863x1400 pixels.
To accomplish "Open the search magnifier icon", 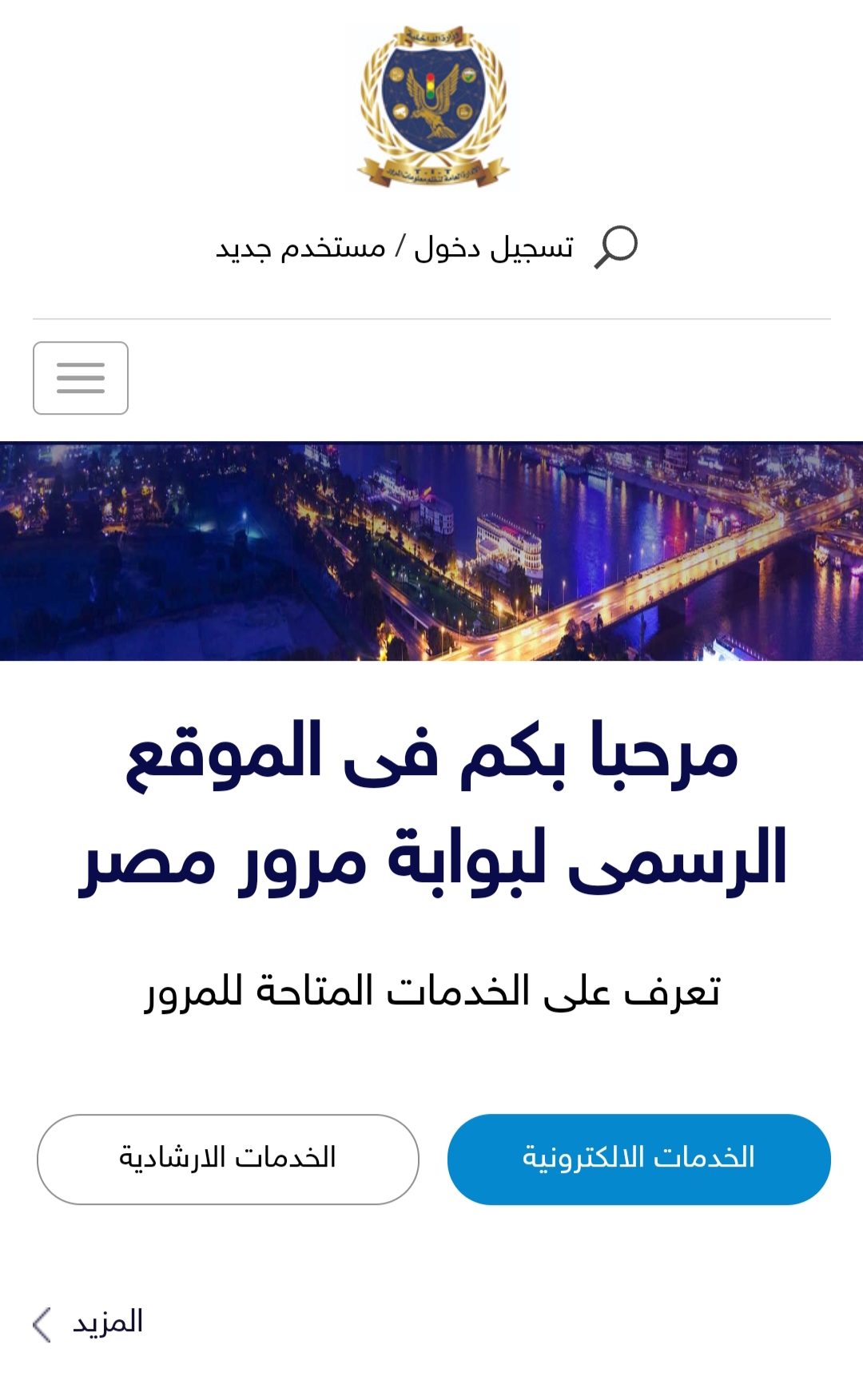I will 616,247.
